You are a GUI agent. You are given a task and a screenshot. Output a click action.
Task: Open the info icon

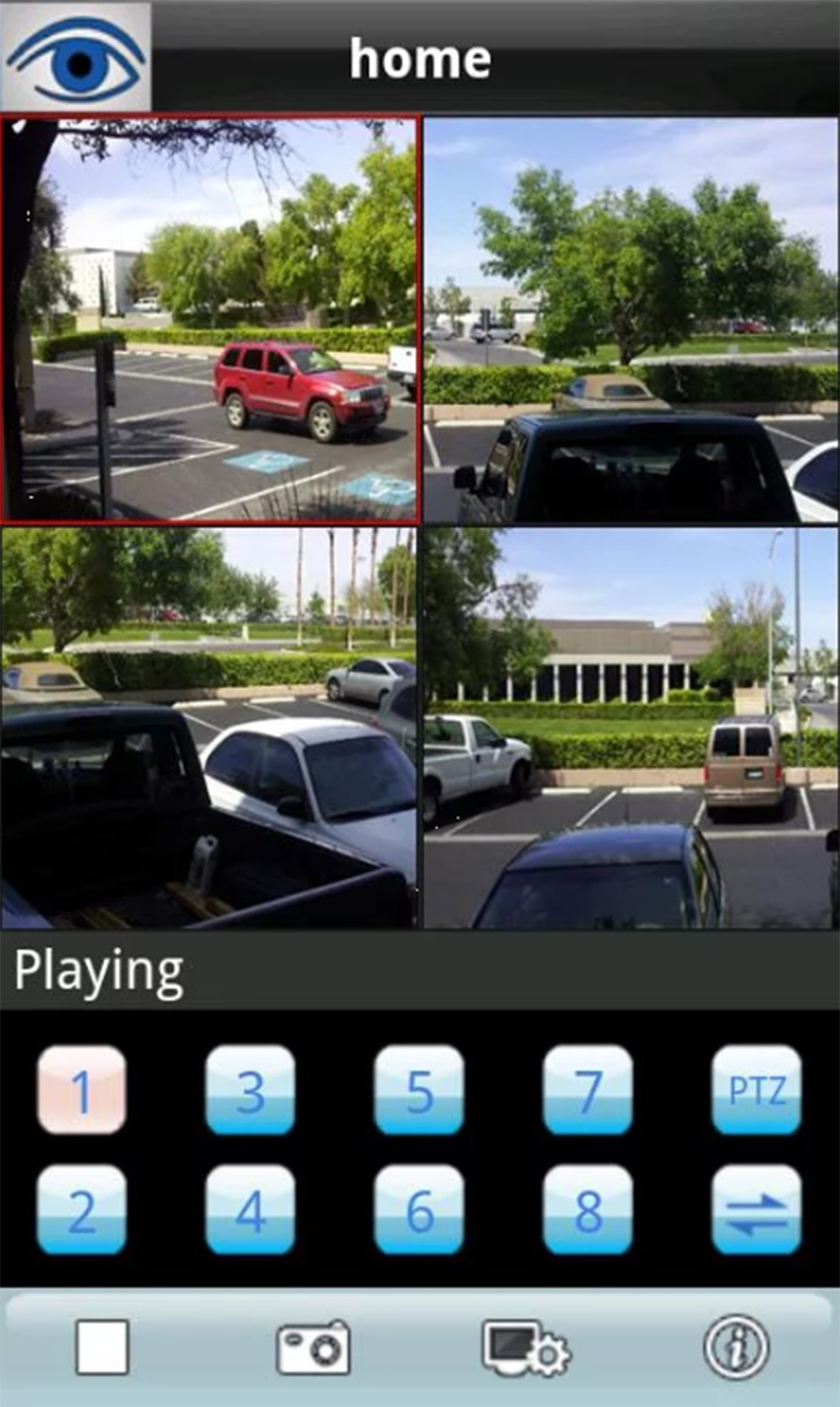tap(736, 1346)
